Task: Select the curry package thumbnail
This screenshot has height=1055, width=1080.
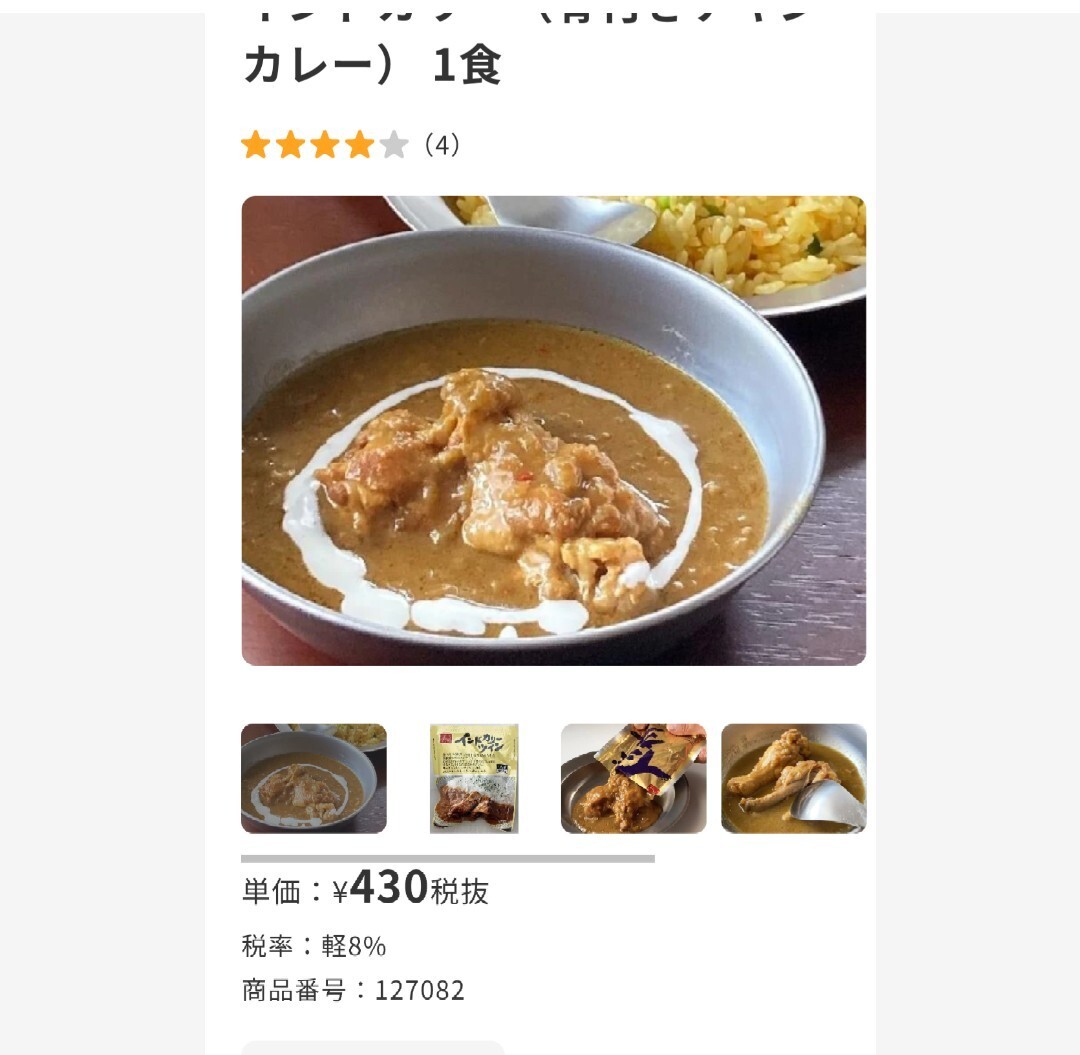Action: point(474,778)
